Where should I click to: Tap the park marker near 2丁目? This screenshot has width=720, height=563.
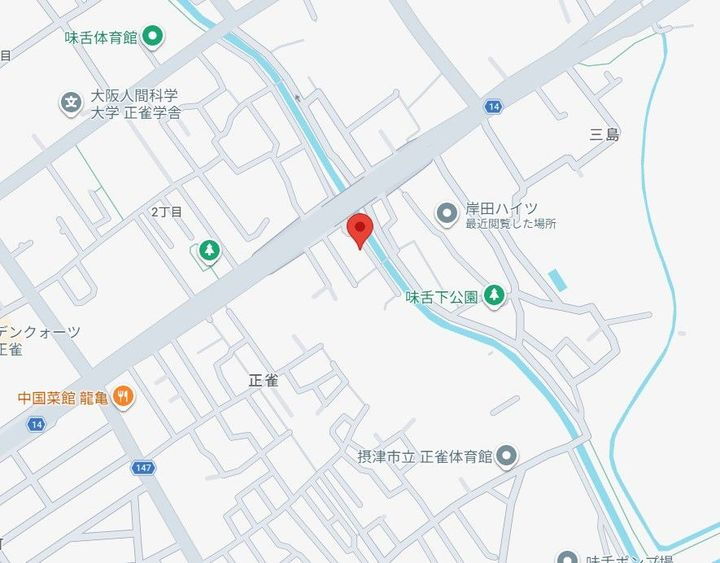pos(209,251)
